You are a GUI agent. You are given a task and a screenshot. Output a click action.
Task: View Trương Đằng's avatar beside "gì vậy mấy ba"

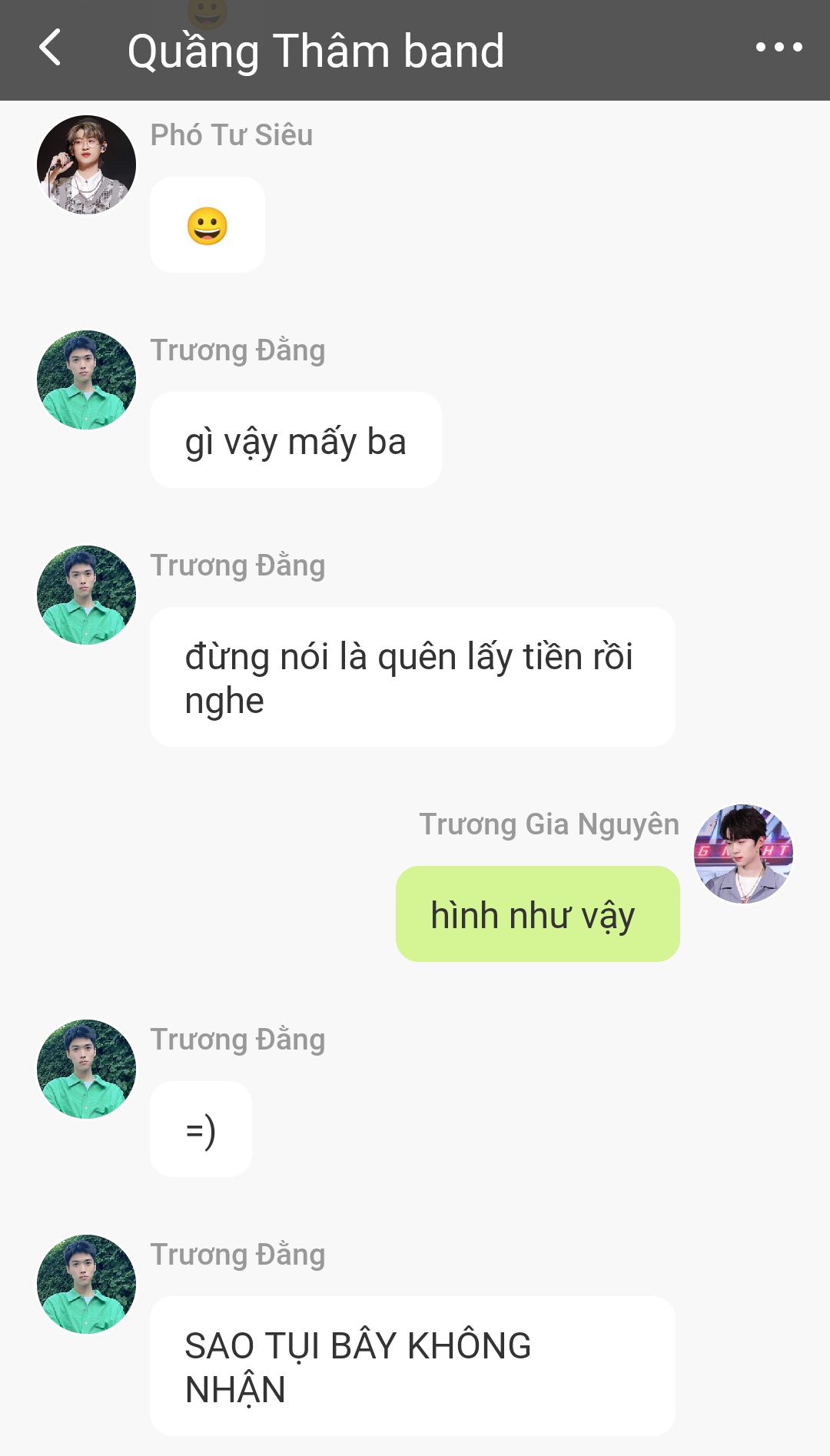86,380
